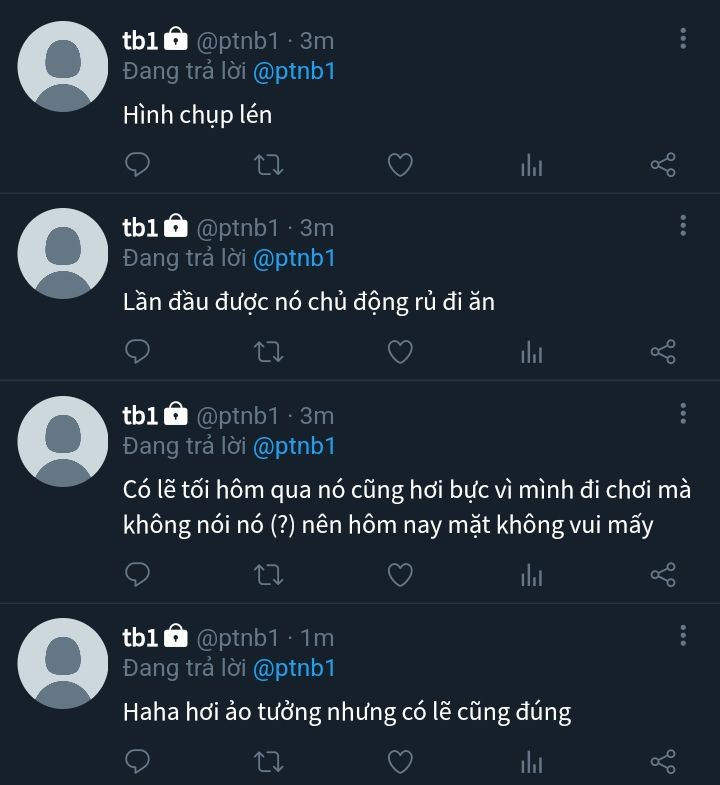Viewport: 720px width, 785px height.
Task: Like the "Hình chụp lén" tweet
Action: pyautogui.click(x=400, y=165)
